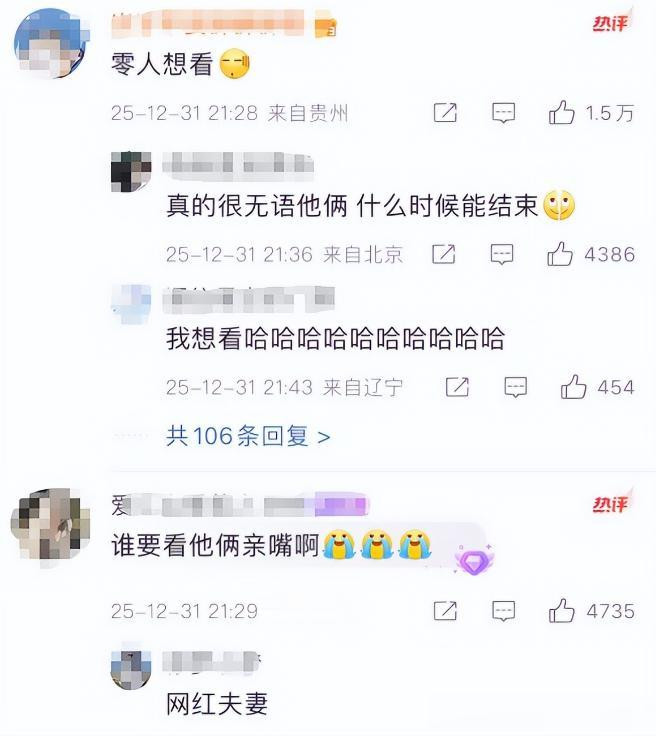Image resolution: width=656 pixels, height=736 pixels.
Task: Open comment icon under 我想看哈哈哈
Action: [x=515, y=387]
